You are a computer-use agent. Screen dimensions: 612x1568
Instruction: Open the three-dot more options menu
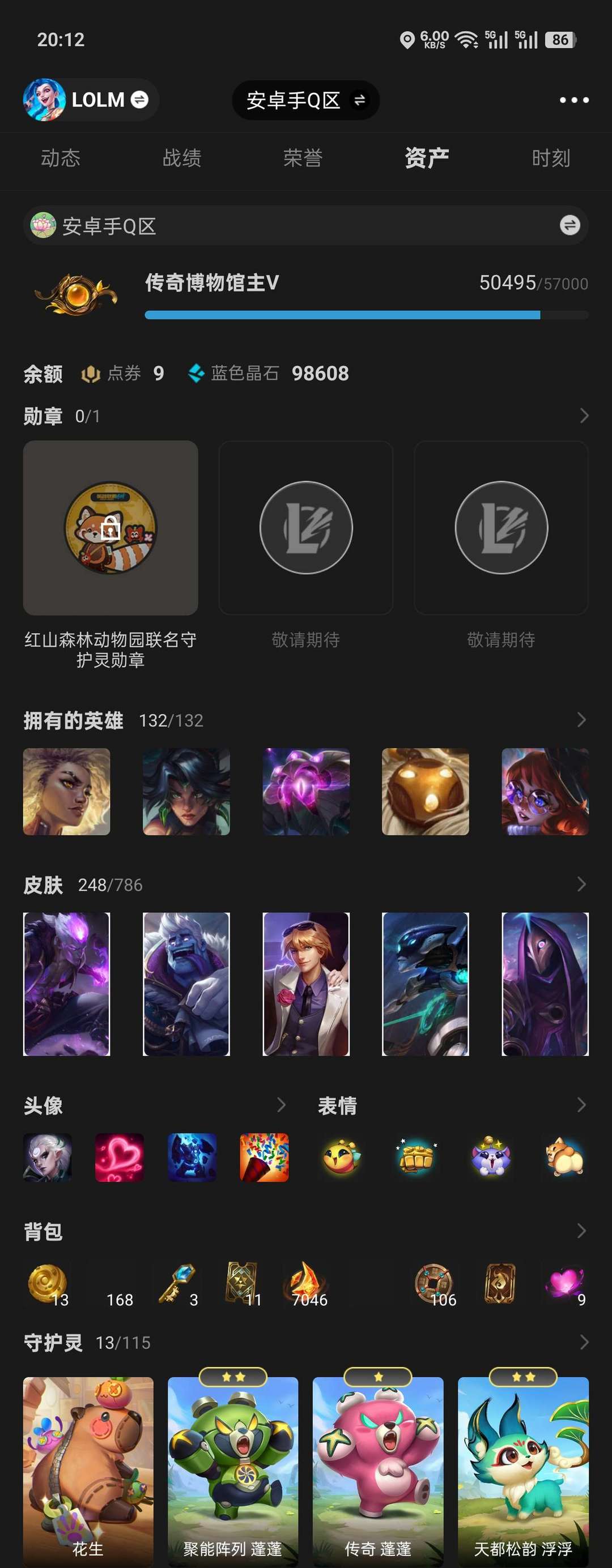[573, 100]
